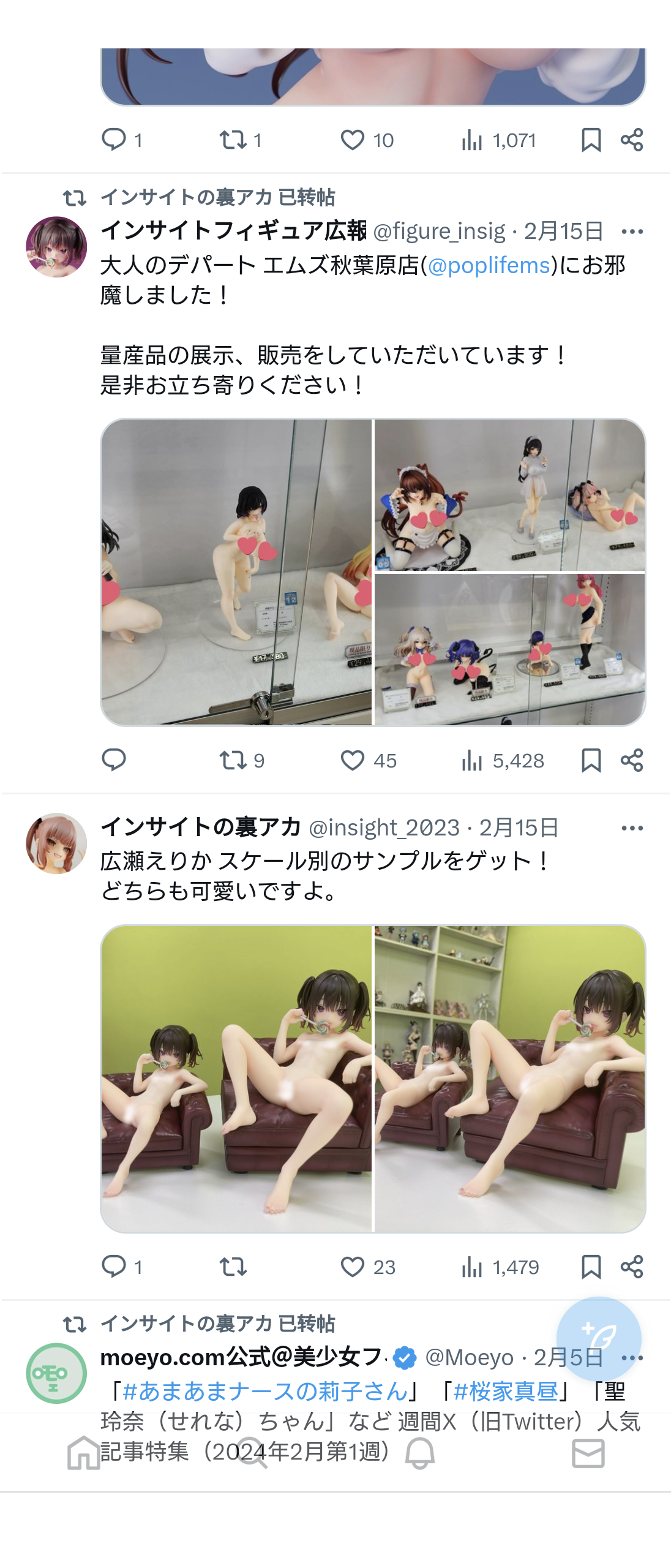The width and height of the screenshot is (671, 1568).
Task: Repost the インサイトフィギュア広報 post
Action: tap(233, 760)
